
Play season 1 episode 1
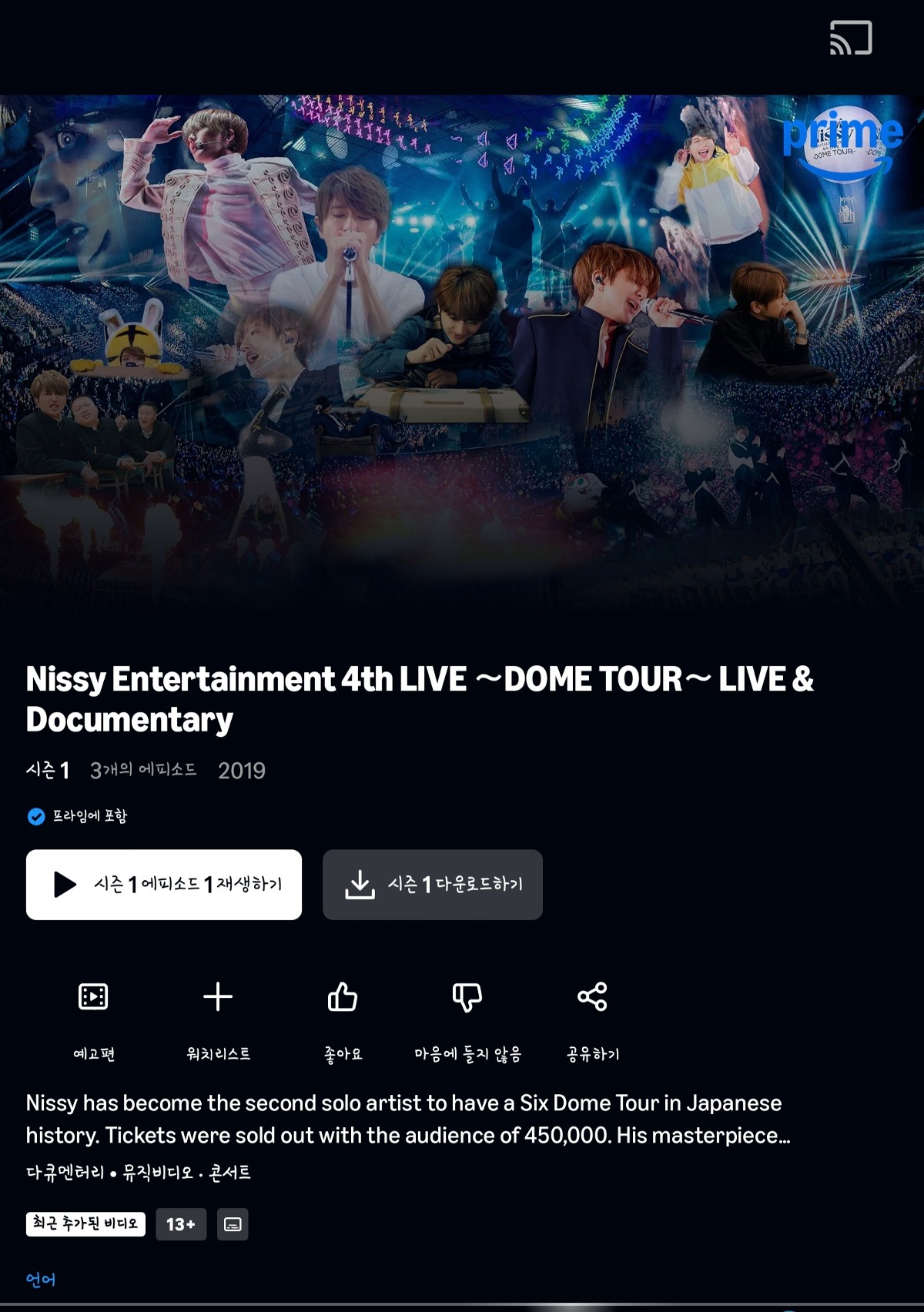pos(164,884)
